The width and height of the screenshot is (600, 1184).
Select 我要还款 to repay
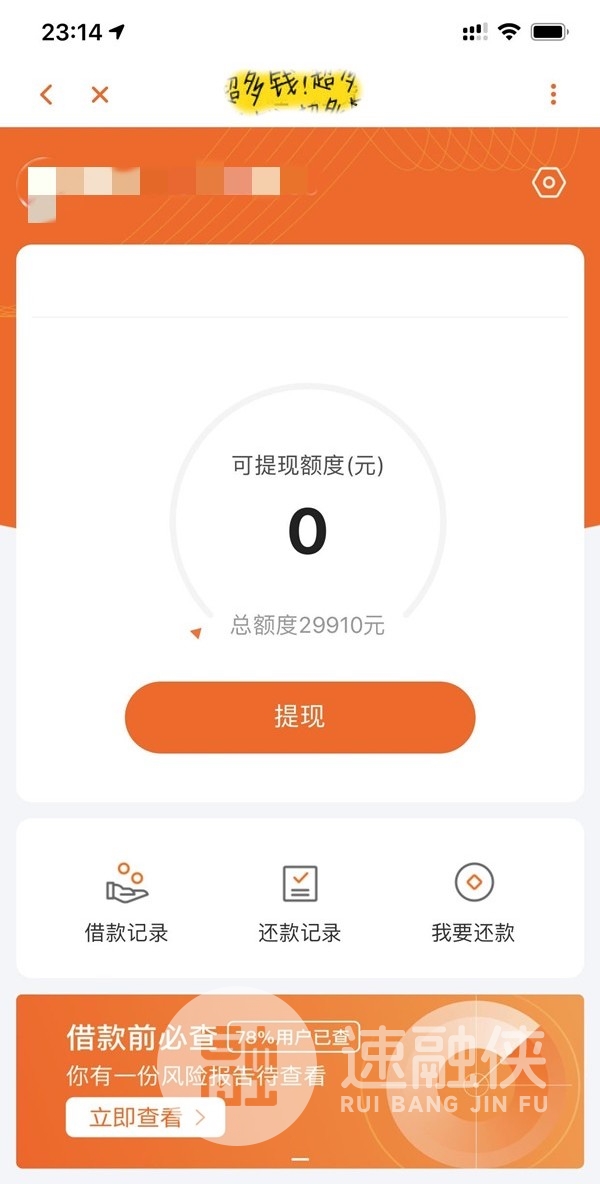[x=473, y=902]
